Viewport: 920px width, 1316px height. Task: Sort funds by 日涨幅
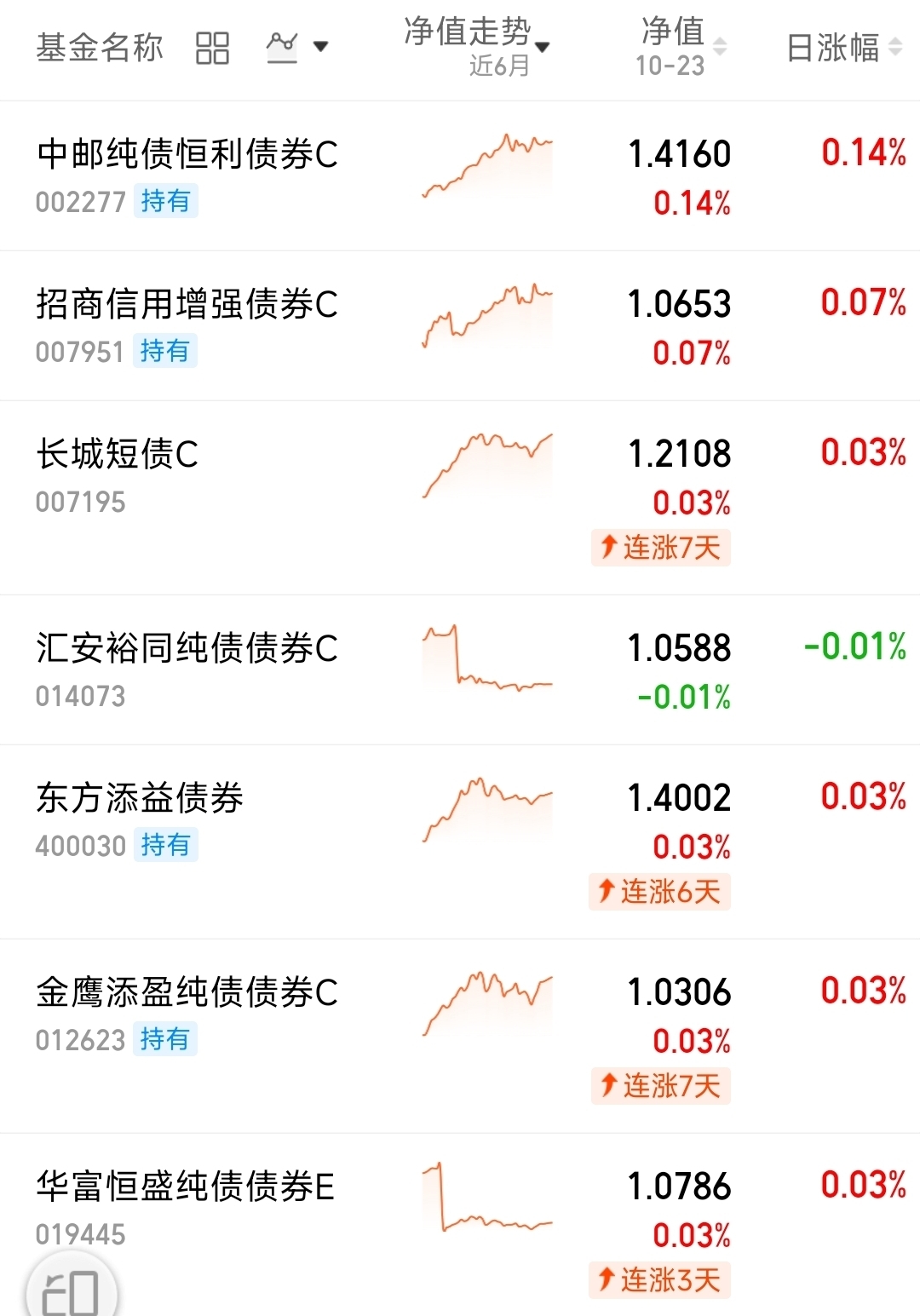coord(843,48)
